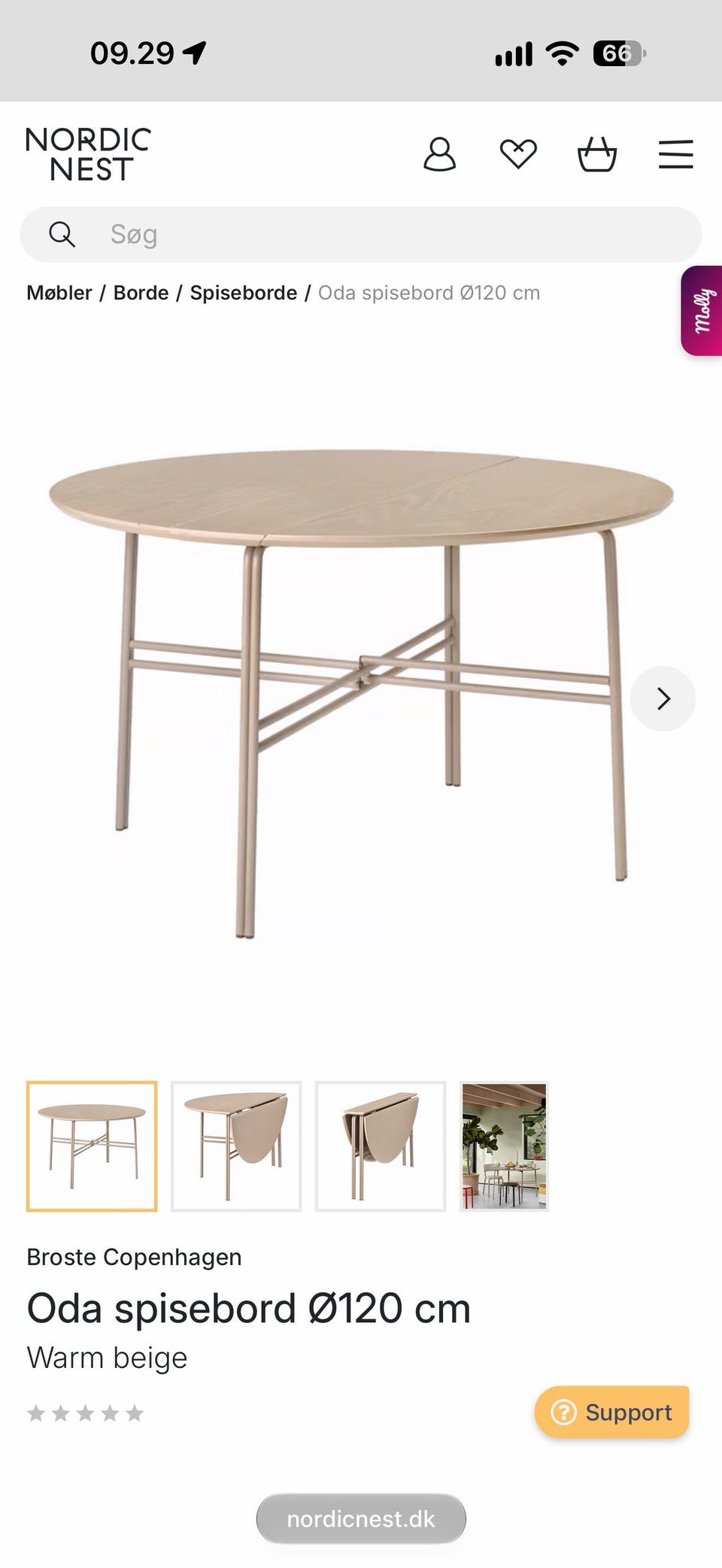The width and height of the screenshot is (722, 1568).
Task: Open the shopping basket
Action: tap(597, 154)
